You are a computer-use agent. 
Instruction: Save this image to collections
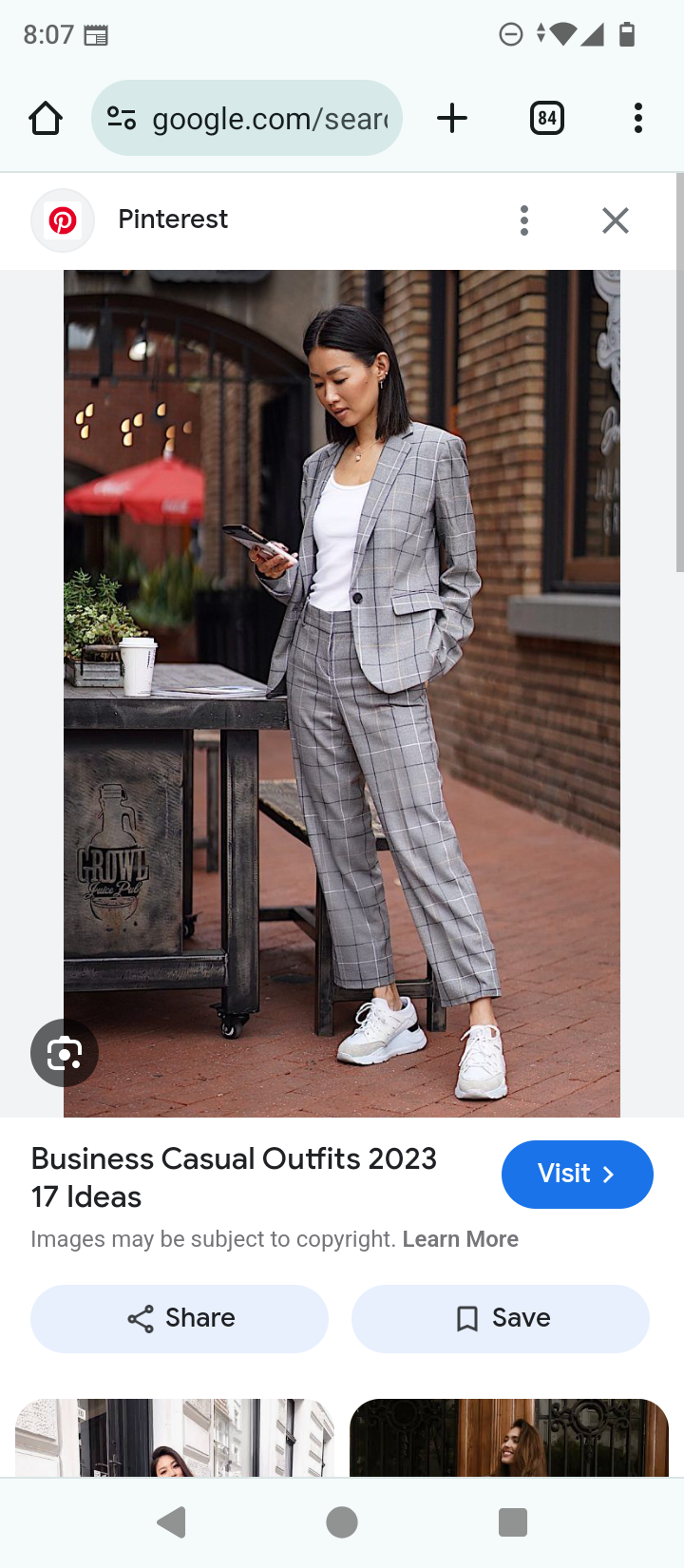[x=501, y=1318]
